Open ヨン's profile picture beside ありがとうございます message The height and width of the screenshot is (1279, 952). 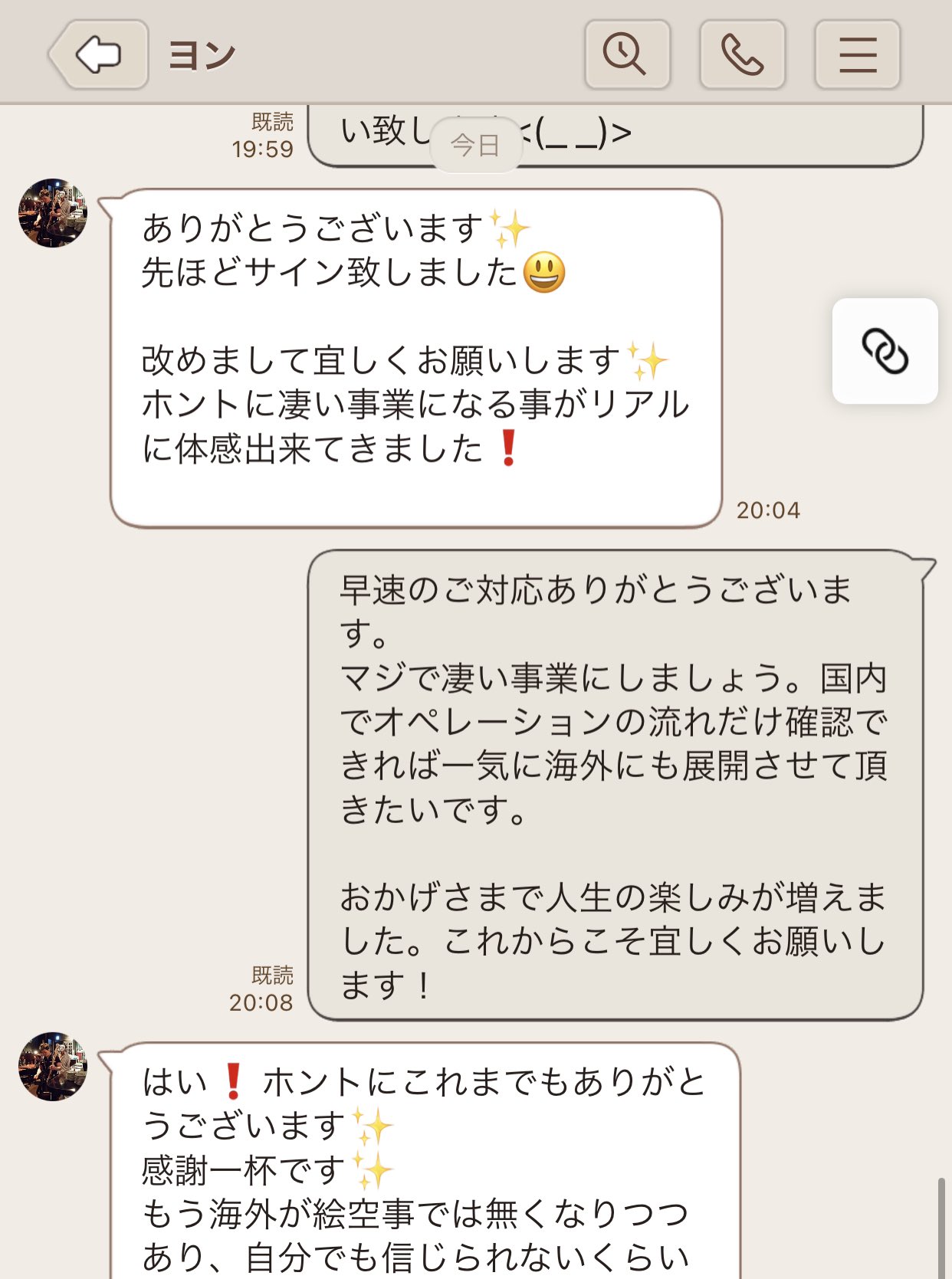pyautogui.click(x=53, y=213)
